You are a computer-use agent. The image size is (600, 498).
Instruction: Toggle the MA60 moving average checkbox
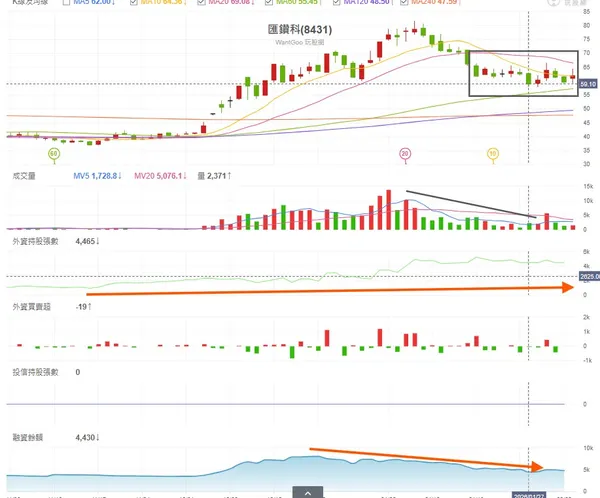269,2
